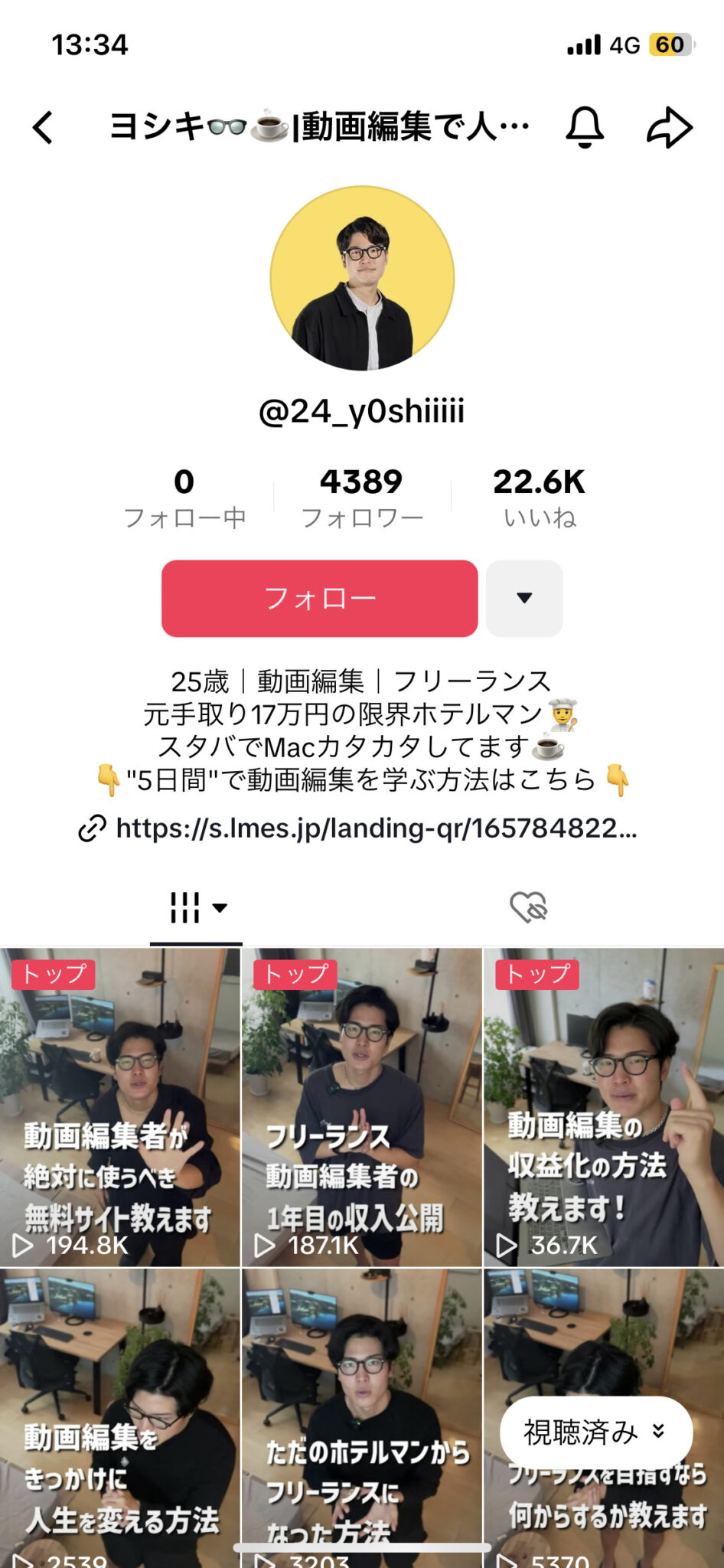Open the 0 フォロー中 list
The image size is (724, 1568).
[x=184, y=498]
